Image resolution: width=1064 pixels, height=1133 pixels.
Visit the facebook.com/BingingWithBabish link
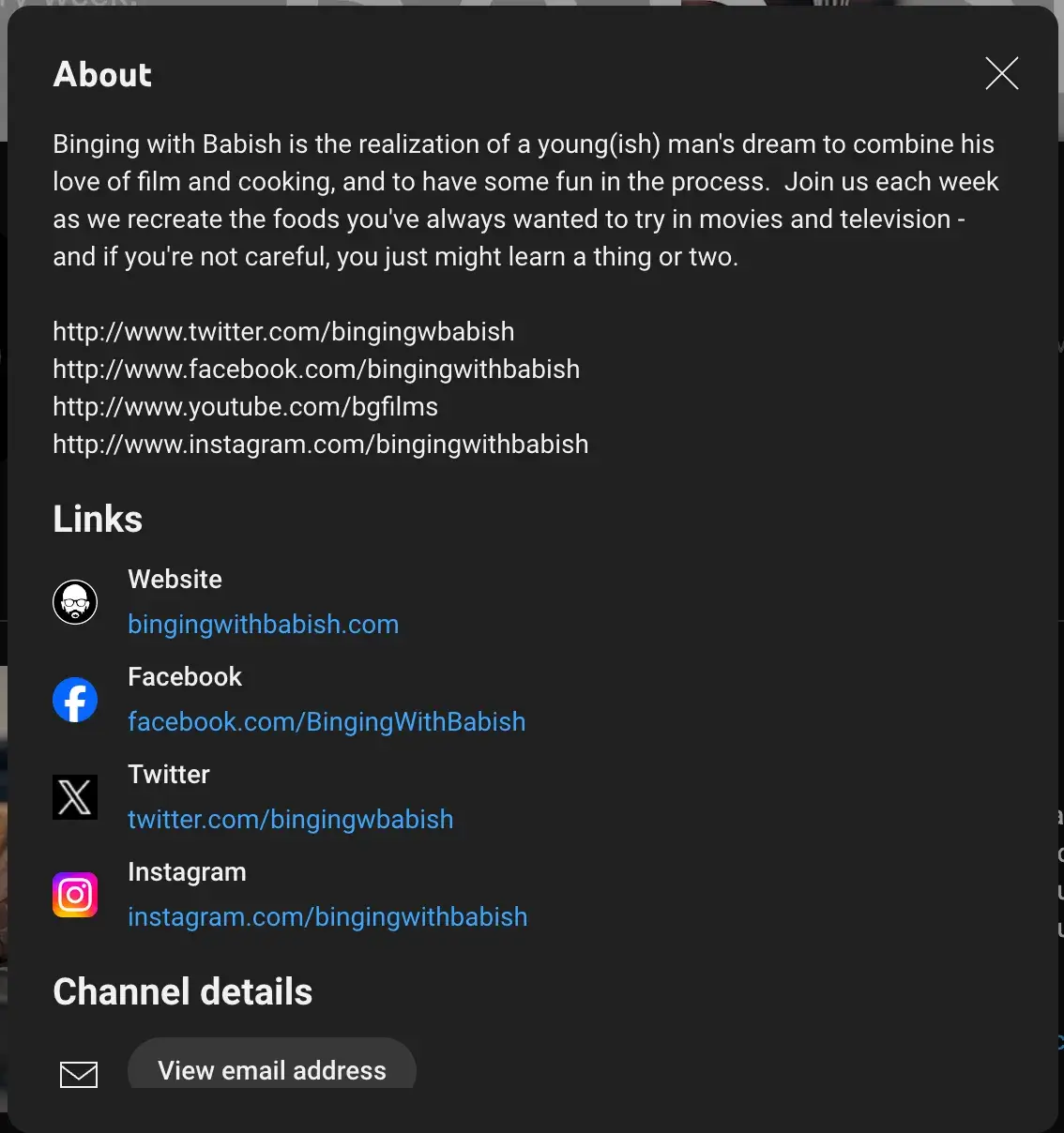(326, 722)
